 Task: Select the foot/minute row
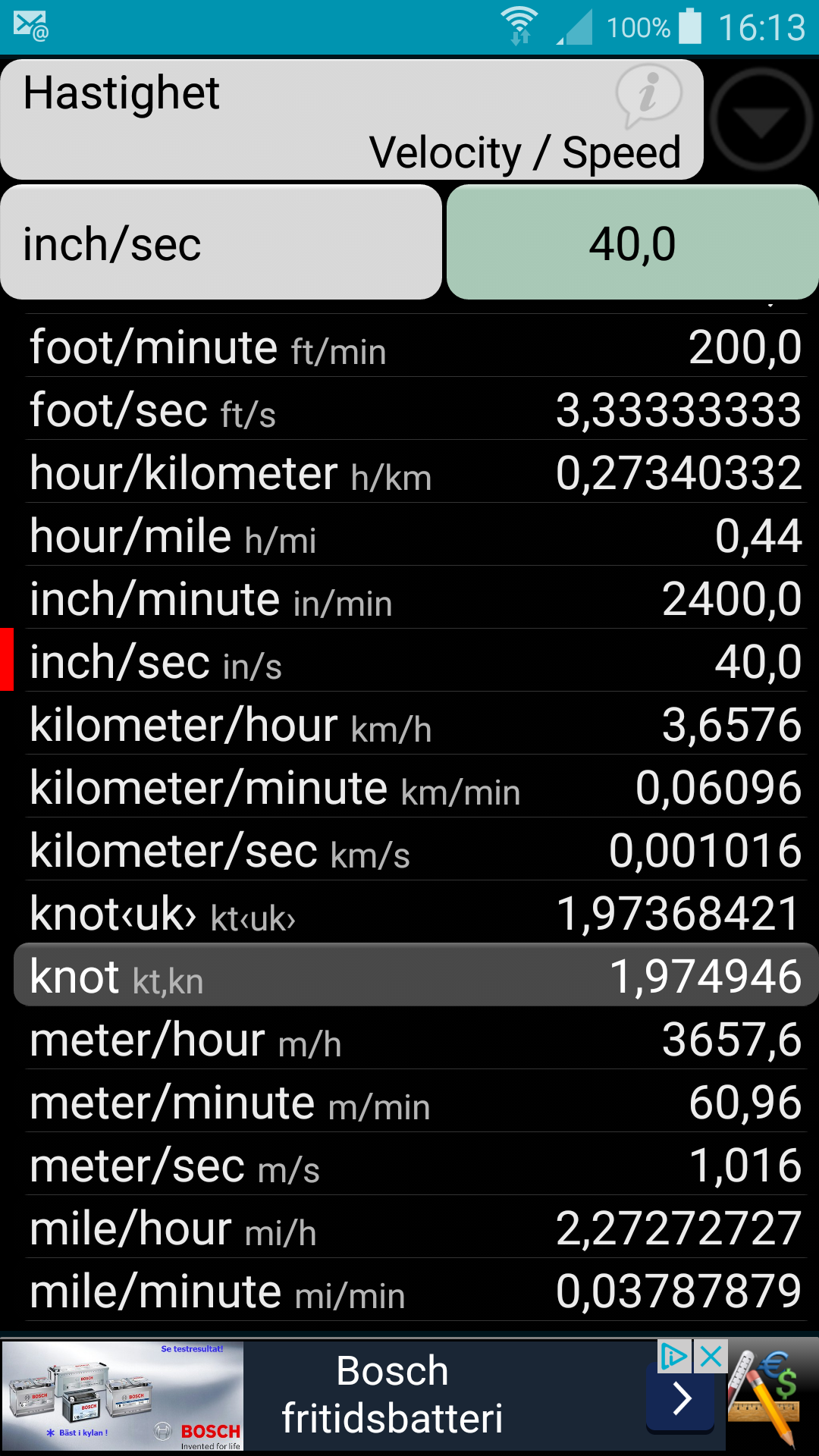[x=416, y=347]
